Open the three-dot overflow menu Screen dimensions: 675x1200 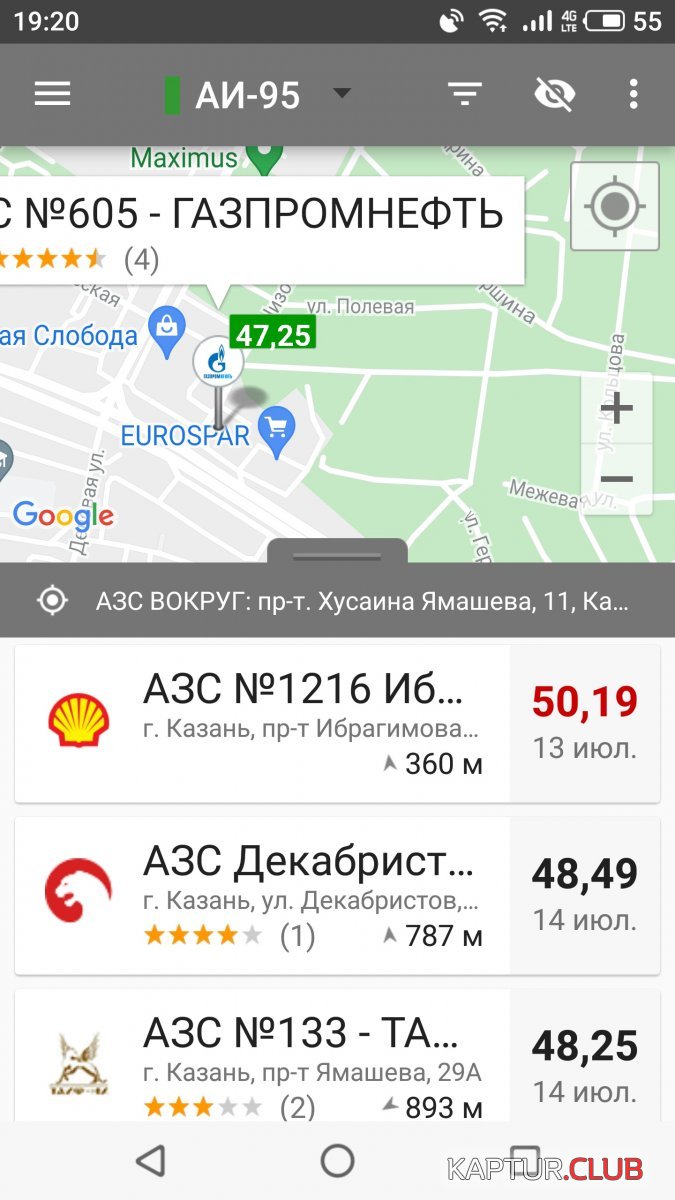point(633,94)
